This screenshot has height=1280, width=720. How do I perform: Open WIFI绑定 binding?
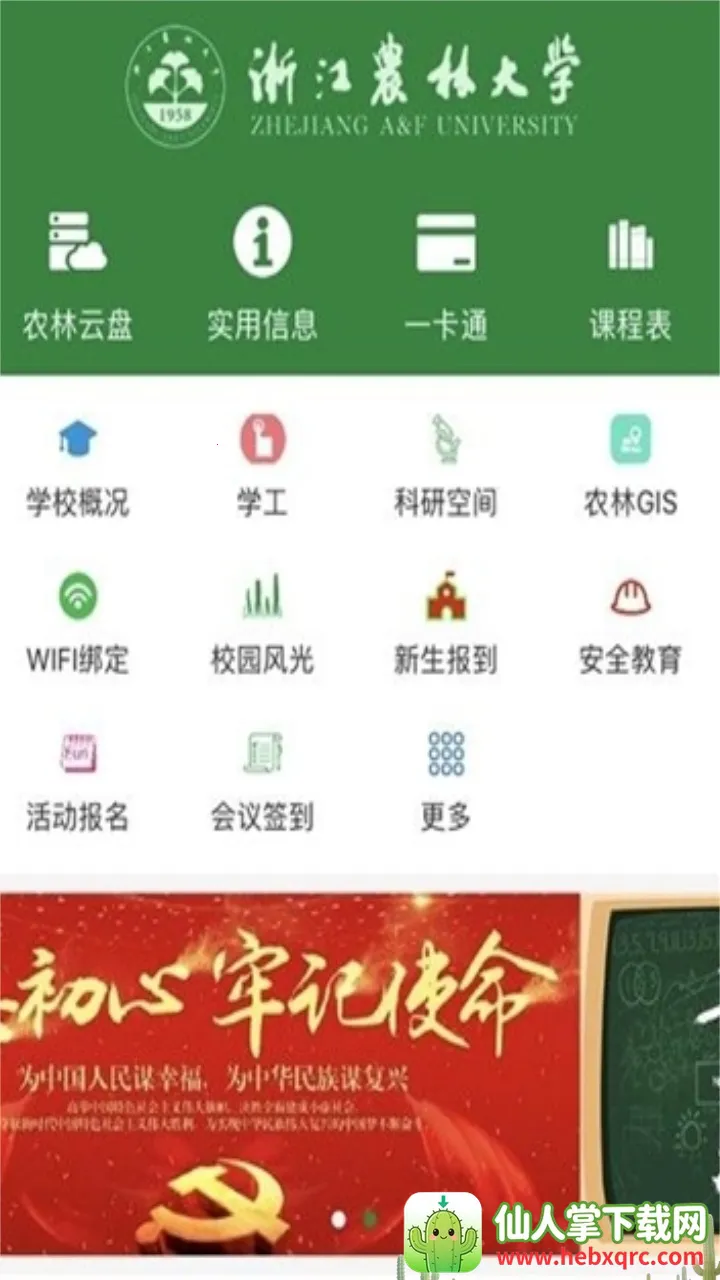pyautogui.click(x=78, y=622)
